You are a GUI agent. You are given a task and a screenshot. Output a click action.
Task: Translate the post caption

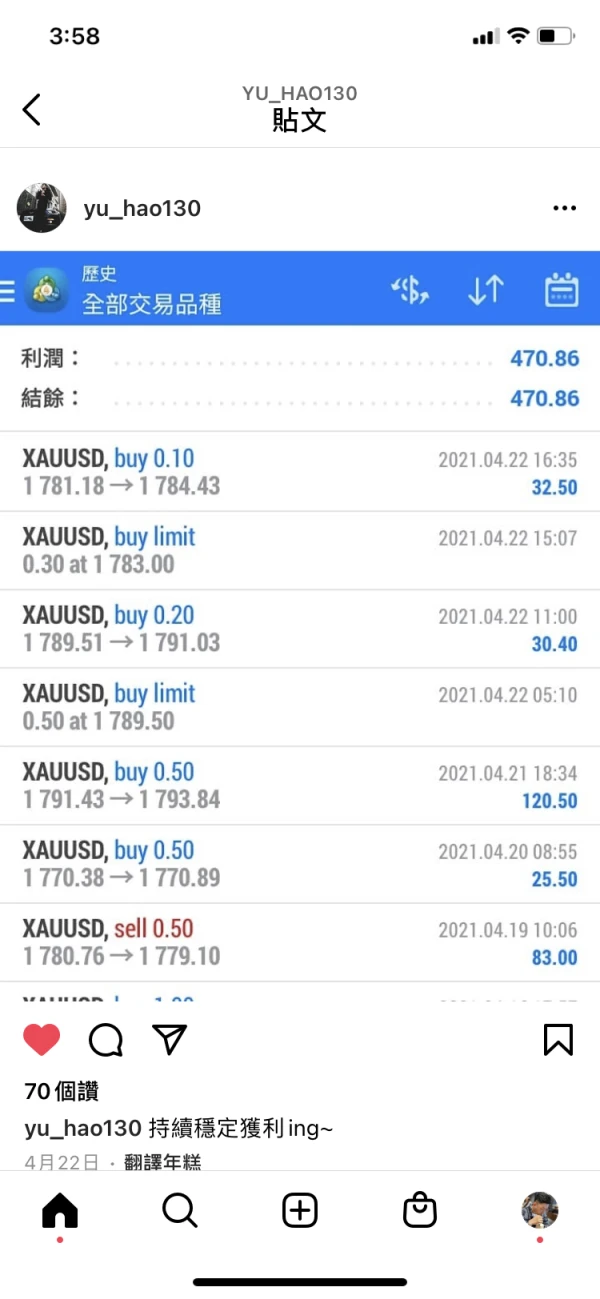click(163, 1162)
